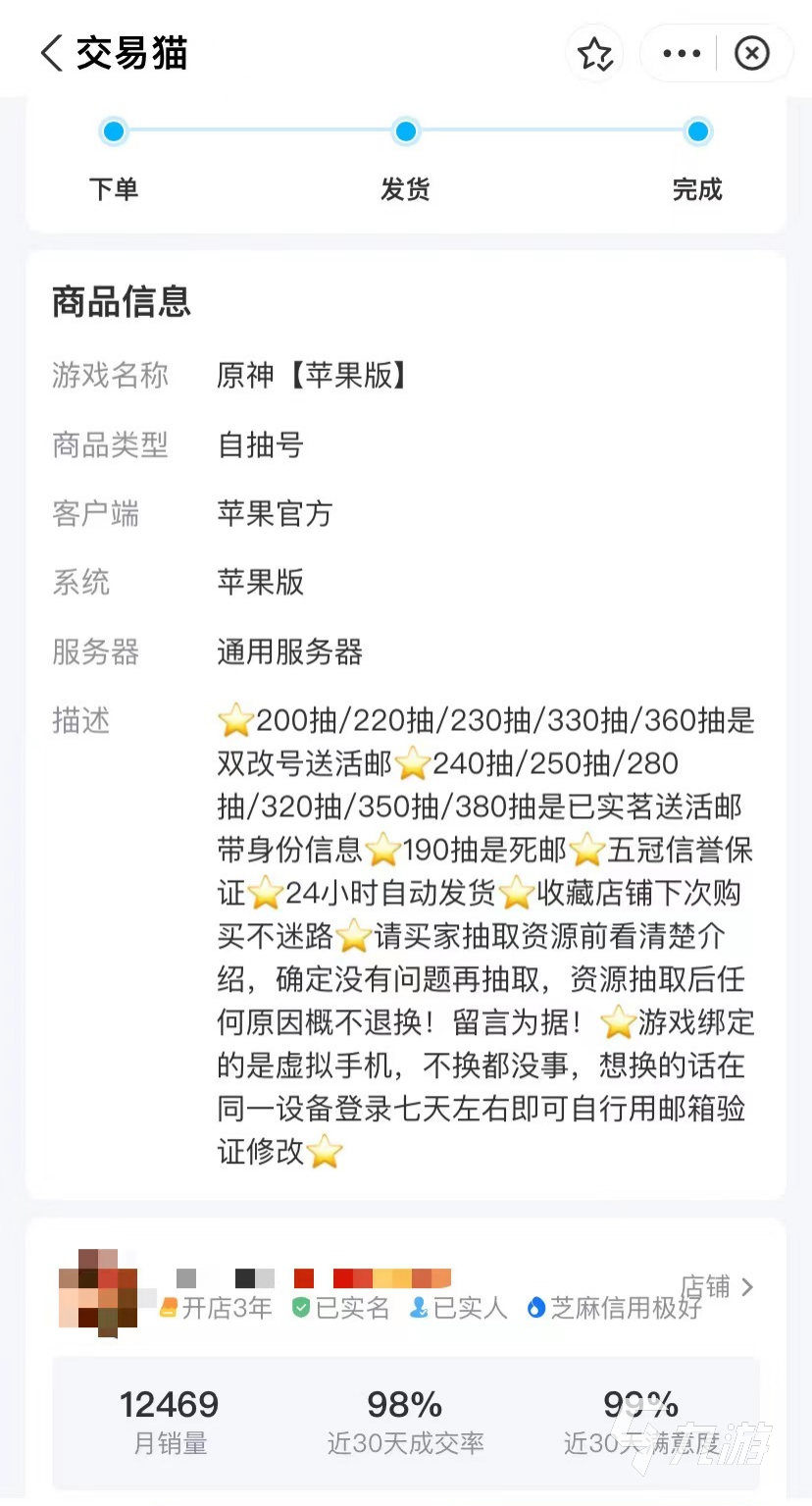Close the mini program

tap(752, 54)
